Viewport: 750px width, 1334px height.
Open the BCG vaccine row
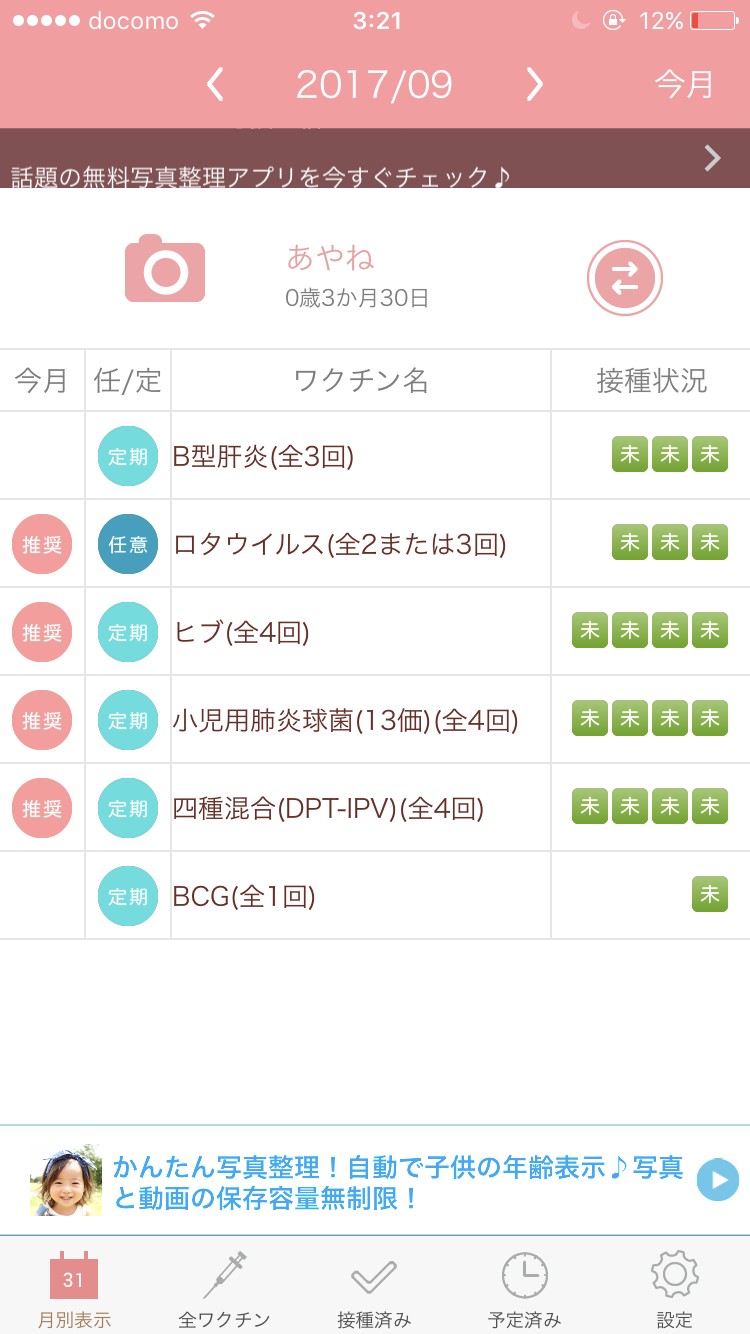click(x=360, y=896)
